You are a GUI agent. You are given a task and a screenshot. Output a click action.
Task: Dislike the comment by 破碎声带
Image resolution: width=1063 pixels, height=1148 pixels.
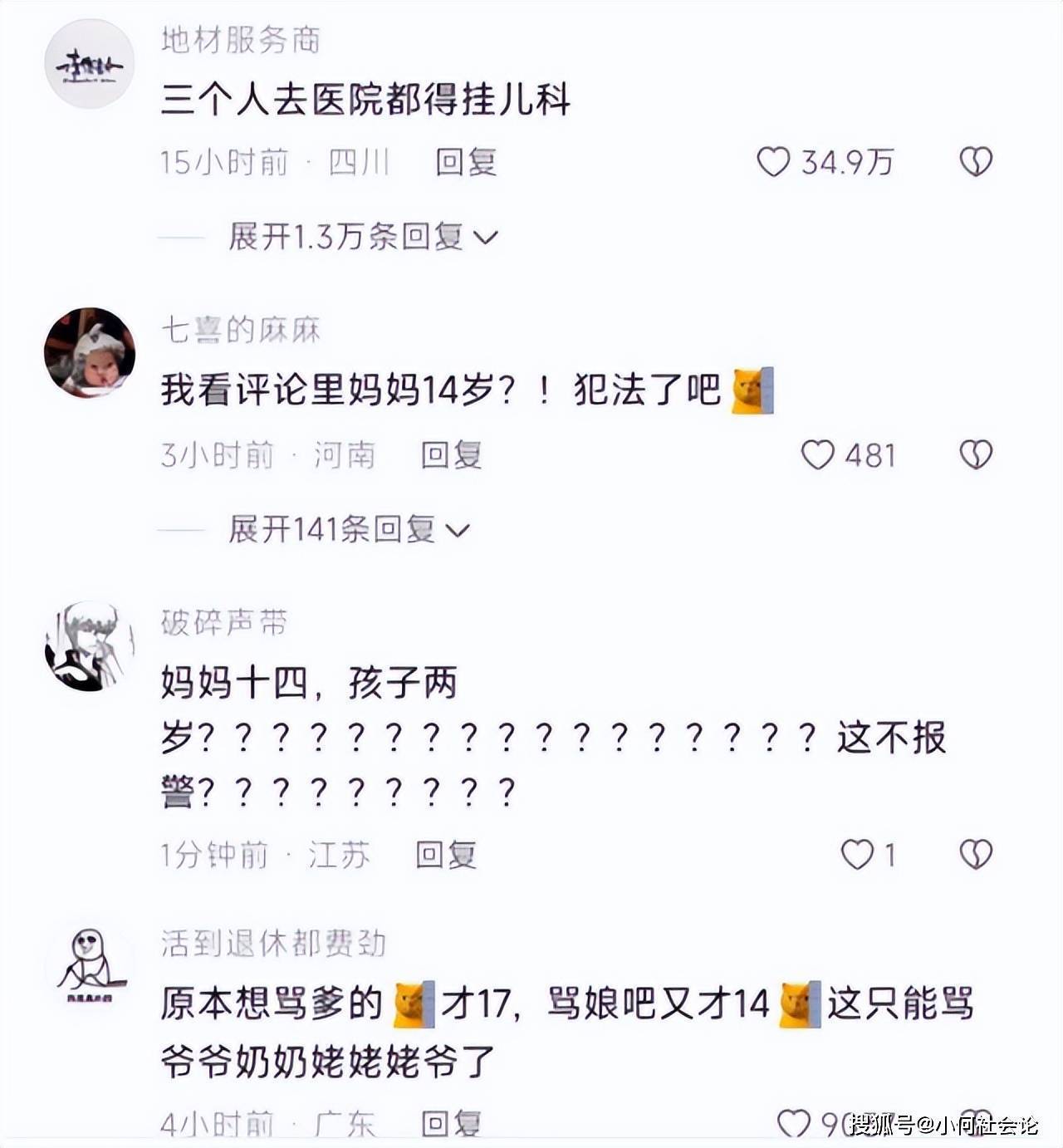976,854
